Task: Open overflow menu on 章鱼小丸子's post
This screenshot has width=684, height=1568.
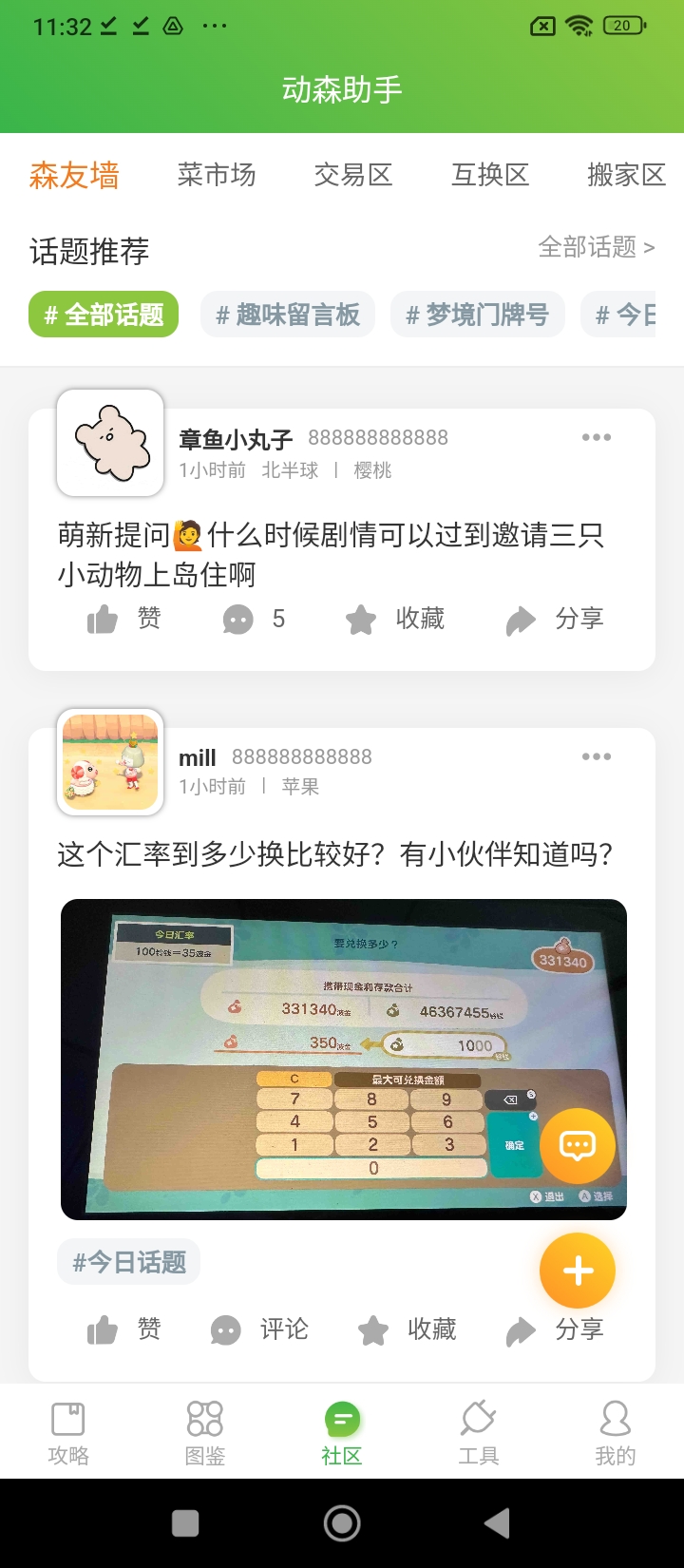Action: pos(597,437)
